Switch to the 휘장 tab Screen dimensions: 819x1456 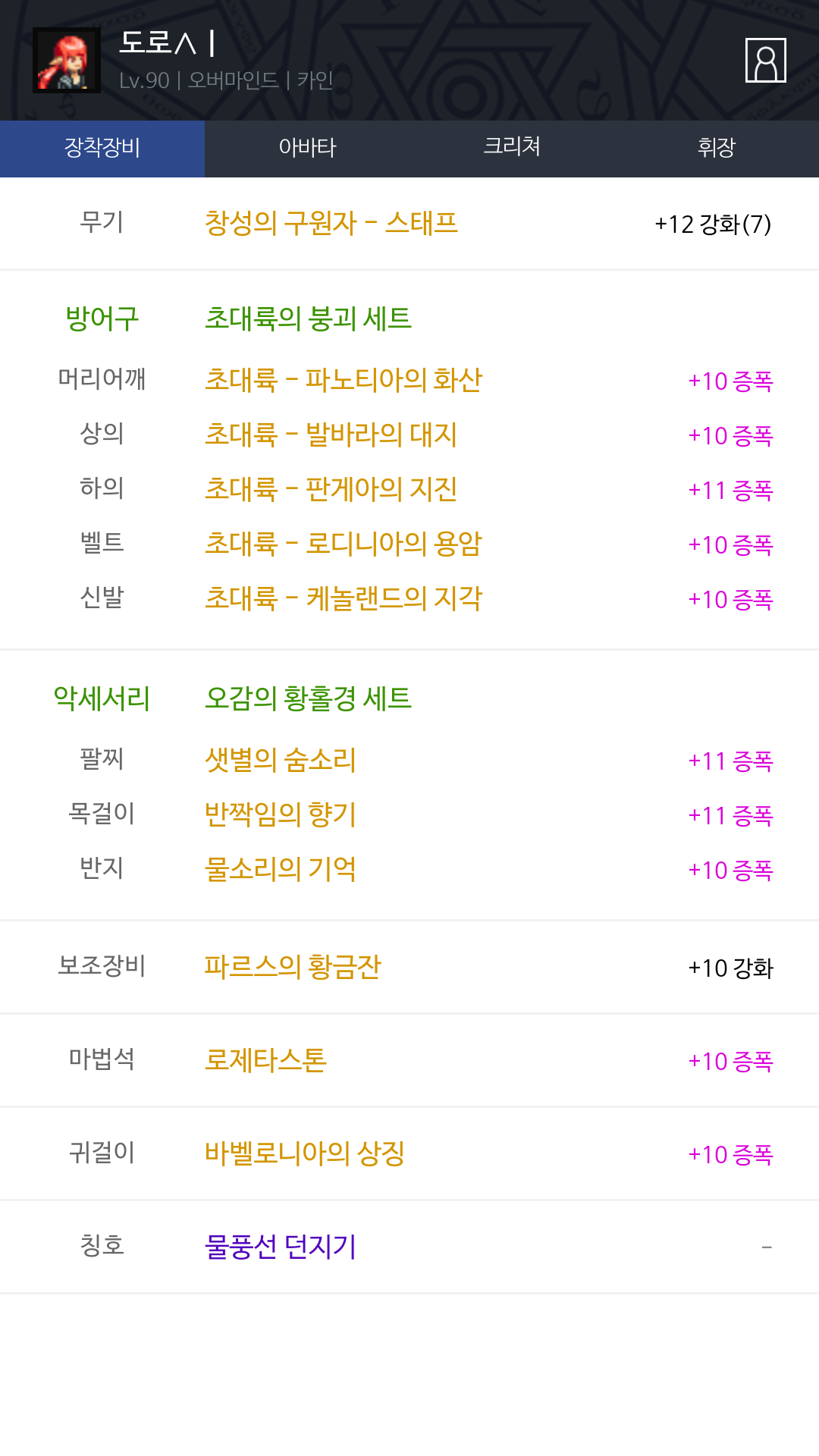(x=717, y=148)
